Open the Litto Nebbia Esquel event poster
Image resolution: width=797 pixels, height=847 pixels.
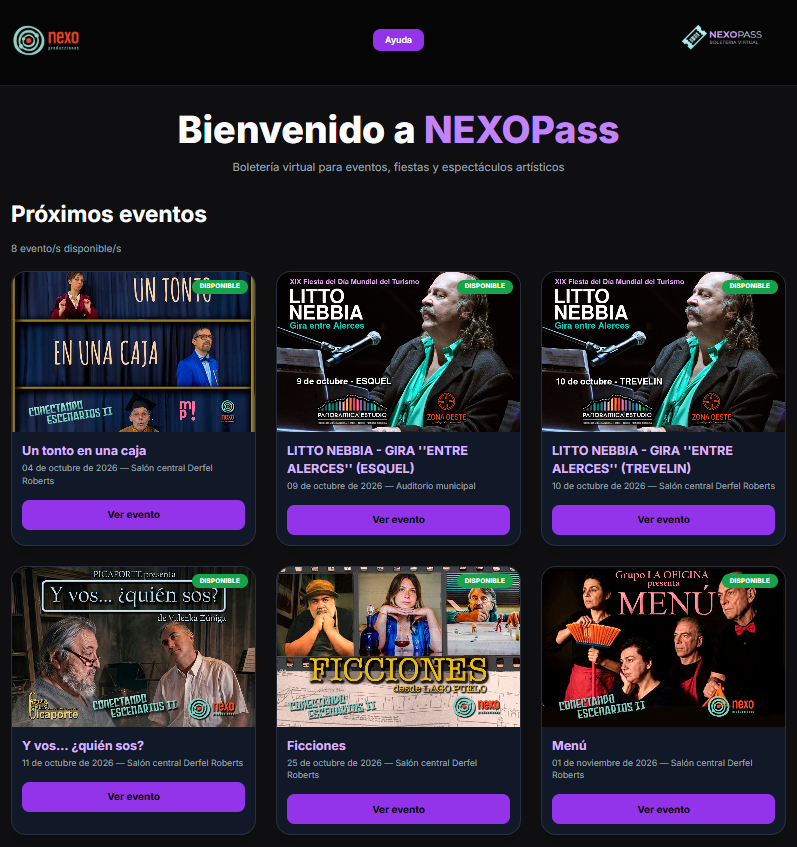point(398,352)
